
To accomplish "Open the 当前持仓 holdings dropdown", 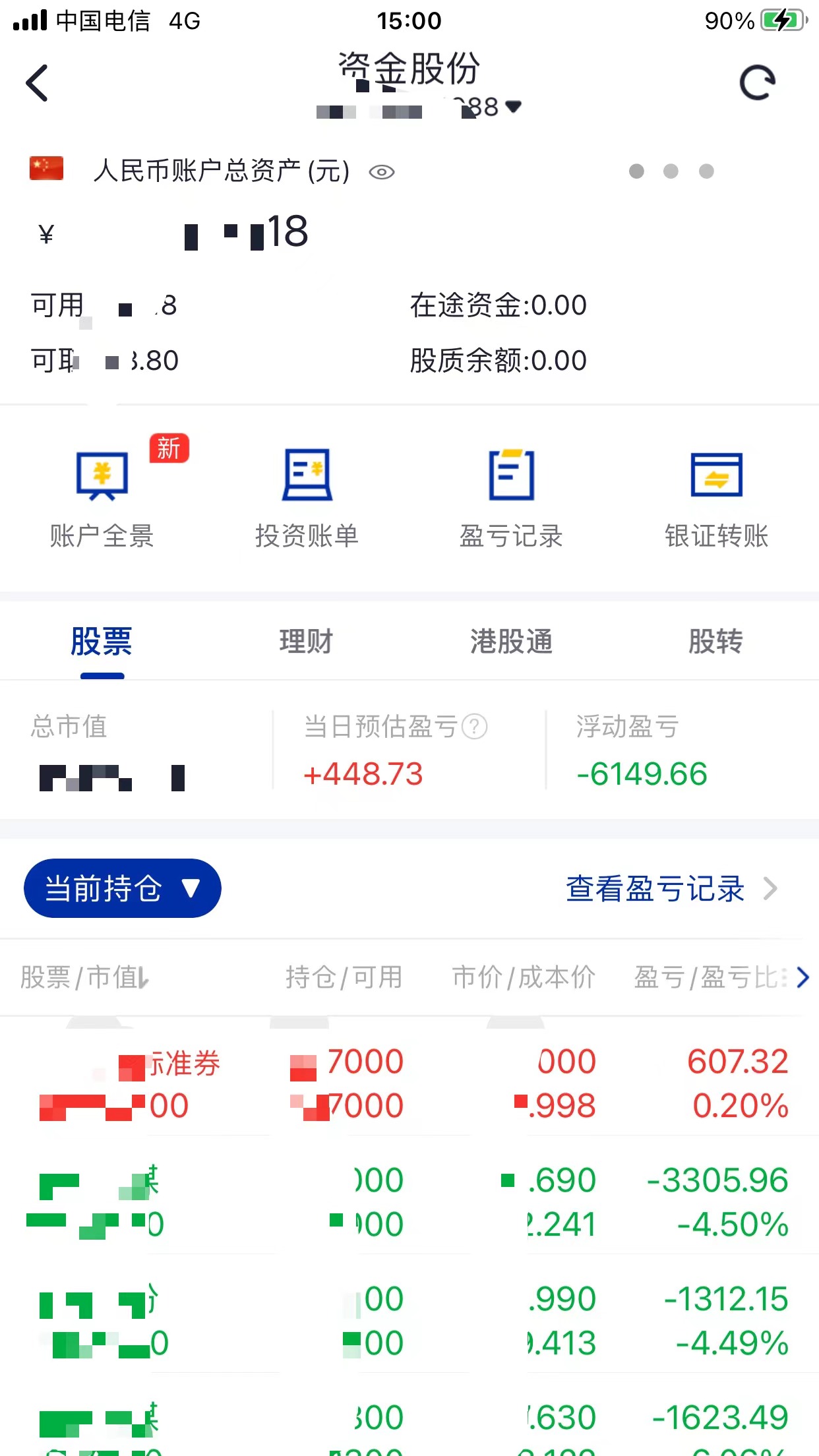I will tap(122, 888).
